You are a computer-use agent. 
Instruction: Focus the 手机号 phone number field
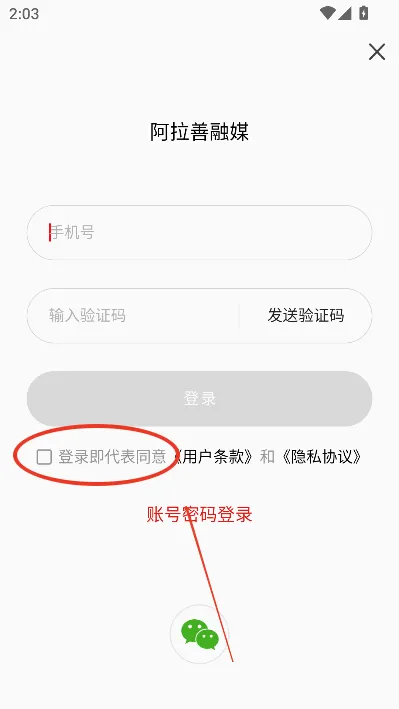point(200,232)
